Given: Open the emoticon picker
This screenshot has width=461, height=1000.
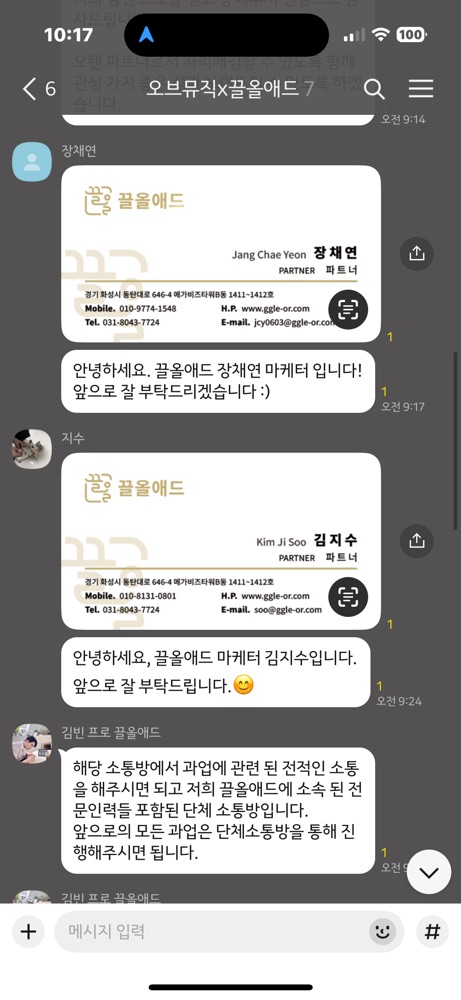Looking at the screenshot, I should pos(383,932).
